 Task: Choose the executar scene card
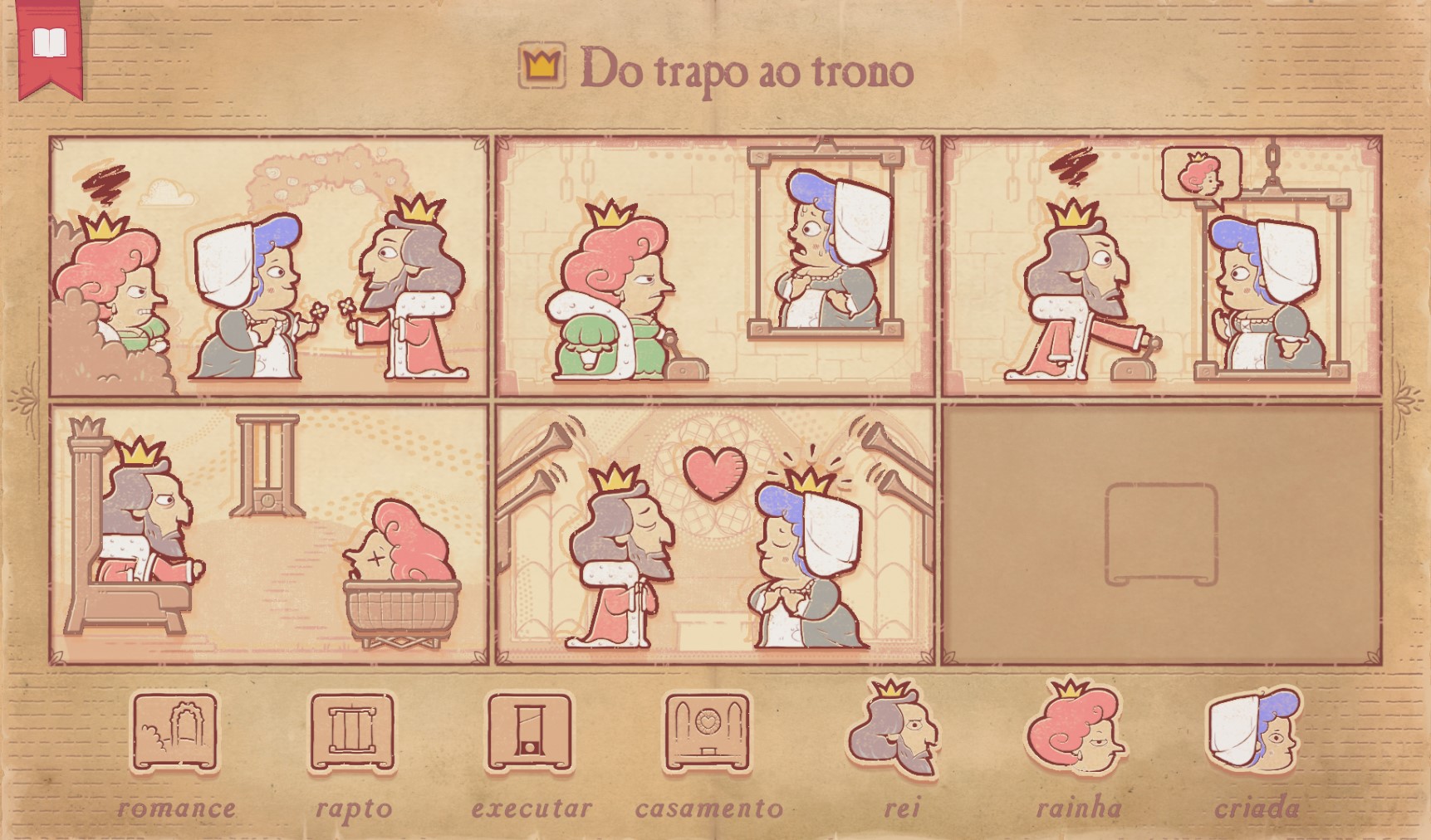point(530,734)
